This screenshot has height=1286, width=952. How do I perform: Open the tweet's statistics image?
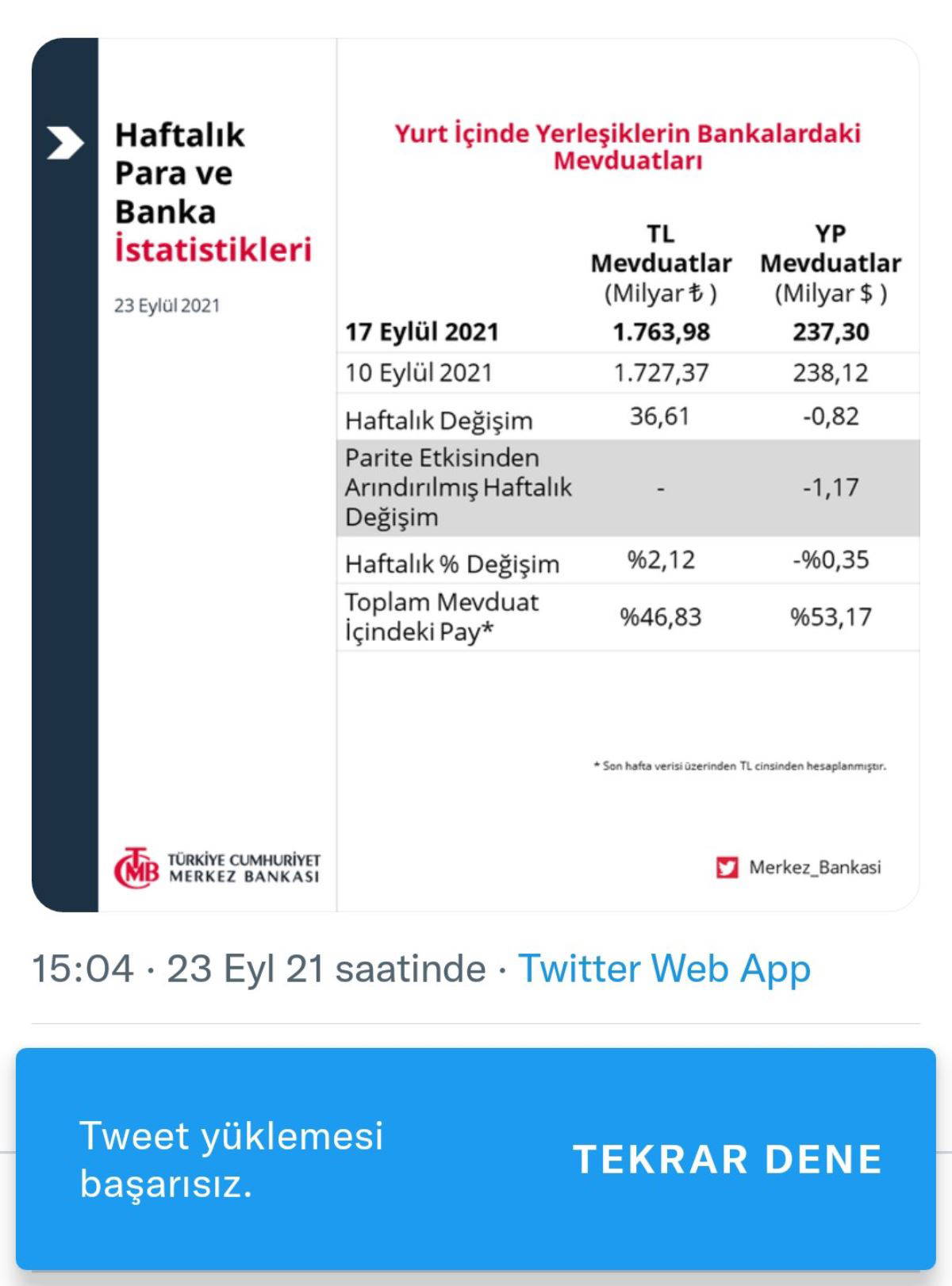(476, 474)
